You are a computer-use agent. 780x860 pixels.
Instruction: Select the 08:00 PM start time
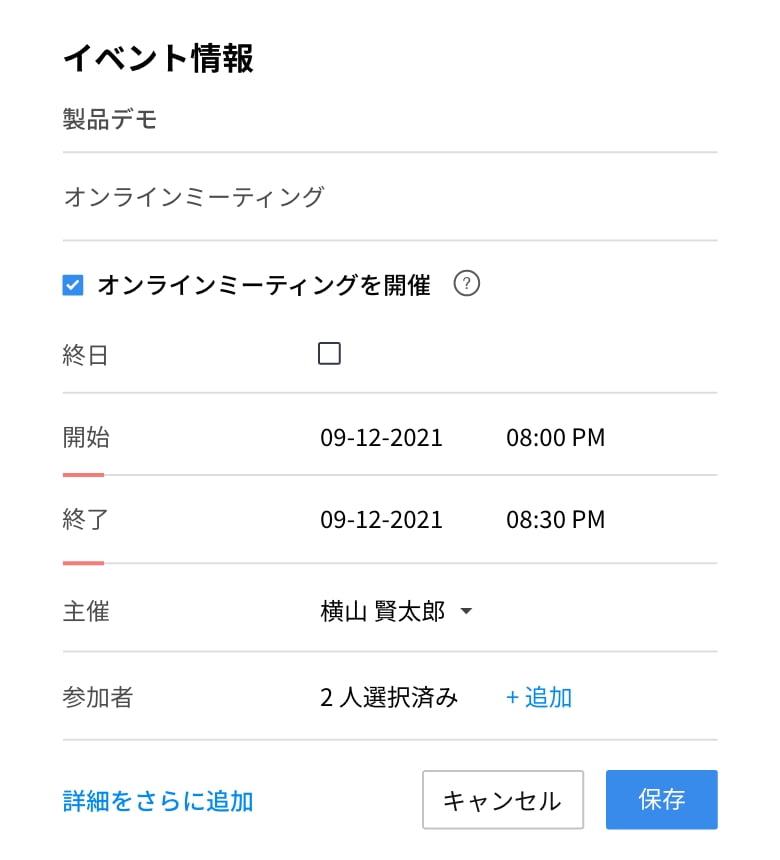tap(555, 438)
